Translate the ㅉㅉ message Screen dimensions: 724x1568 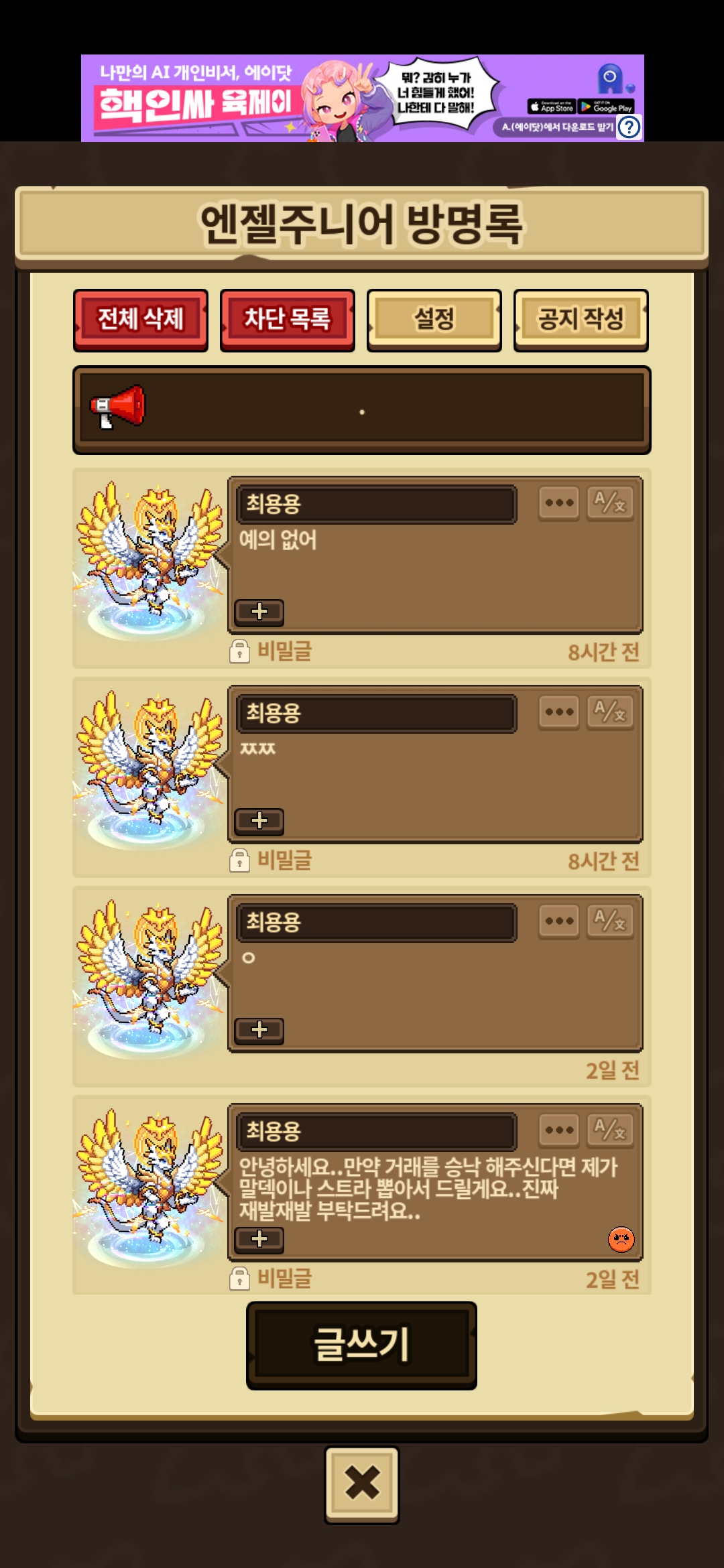pyautogui.click(x=610, y=712)
